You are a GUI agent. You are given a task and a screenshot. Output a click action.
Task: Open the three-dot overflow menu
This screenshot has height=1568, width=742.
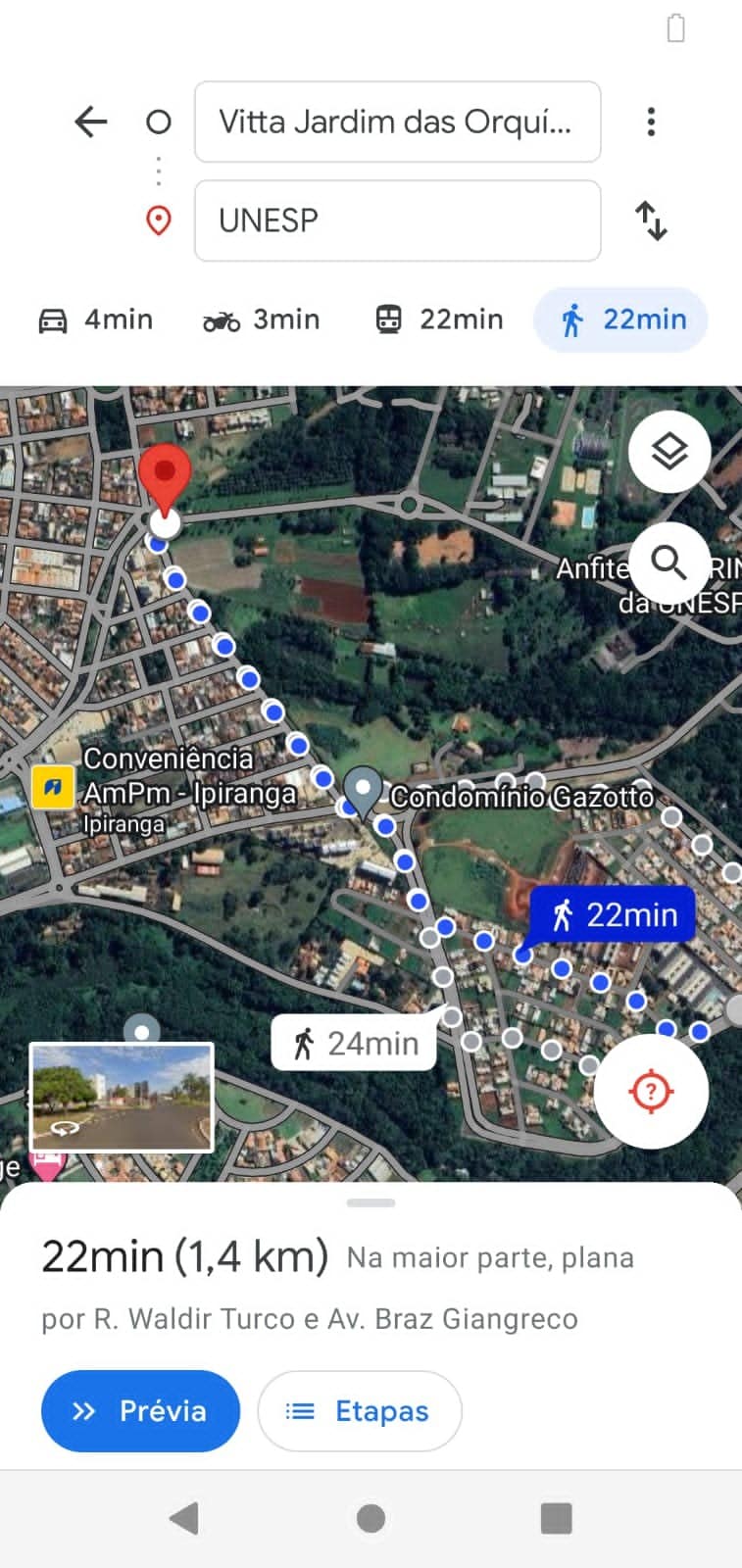pos(651,122)
